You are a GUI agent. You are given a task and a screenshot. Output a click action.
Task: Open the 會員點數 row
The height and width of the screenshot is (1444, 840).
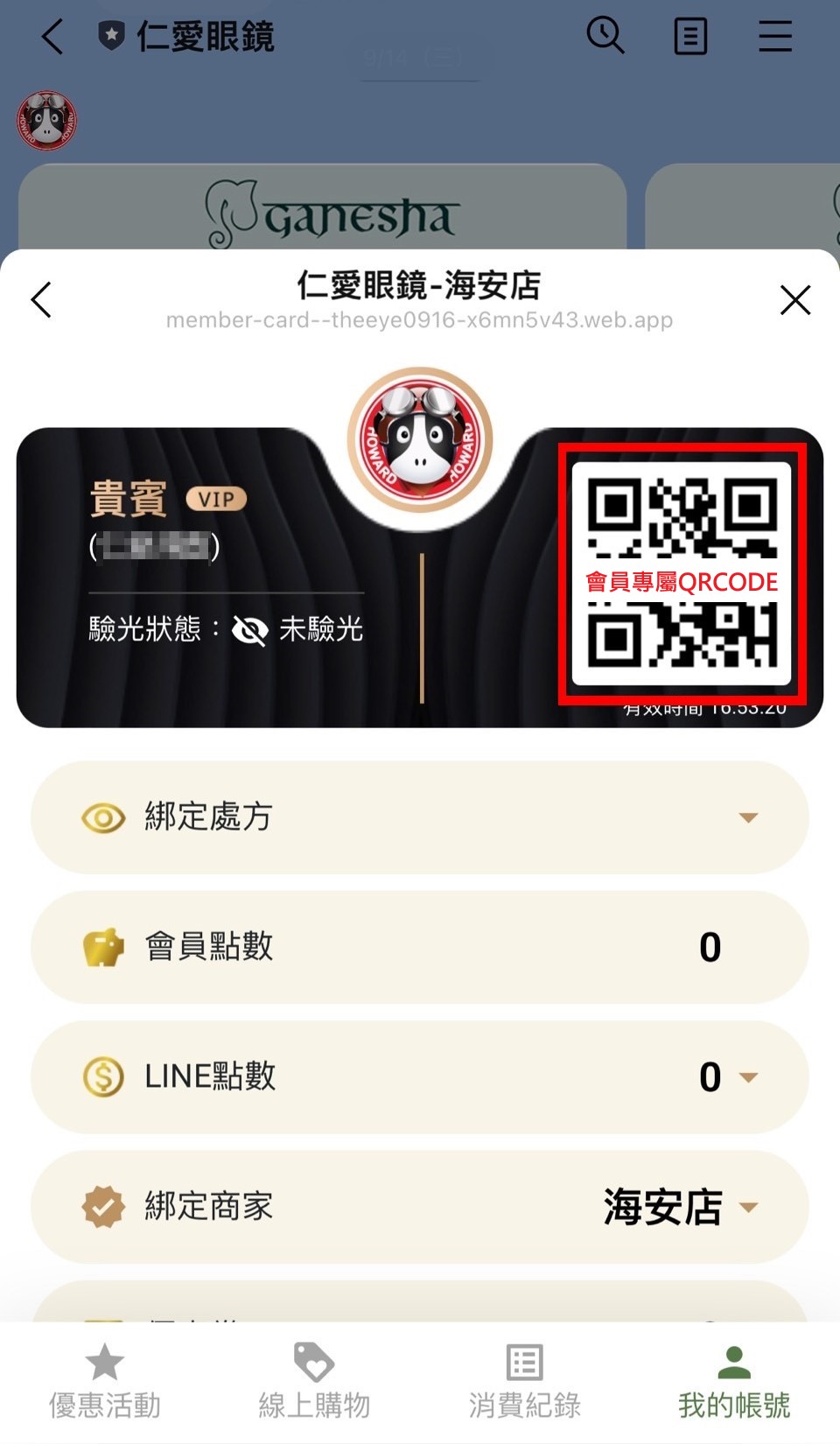pyautogui.click(x=420, y=947)
